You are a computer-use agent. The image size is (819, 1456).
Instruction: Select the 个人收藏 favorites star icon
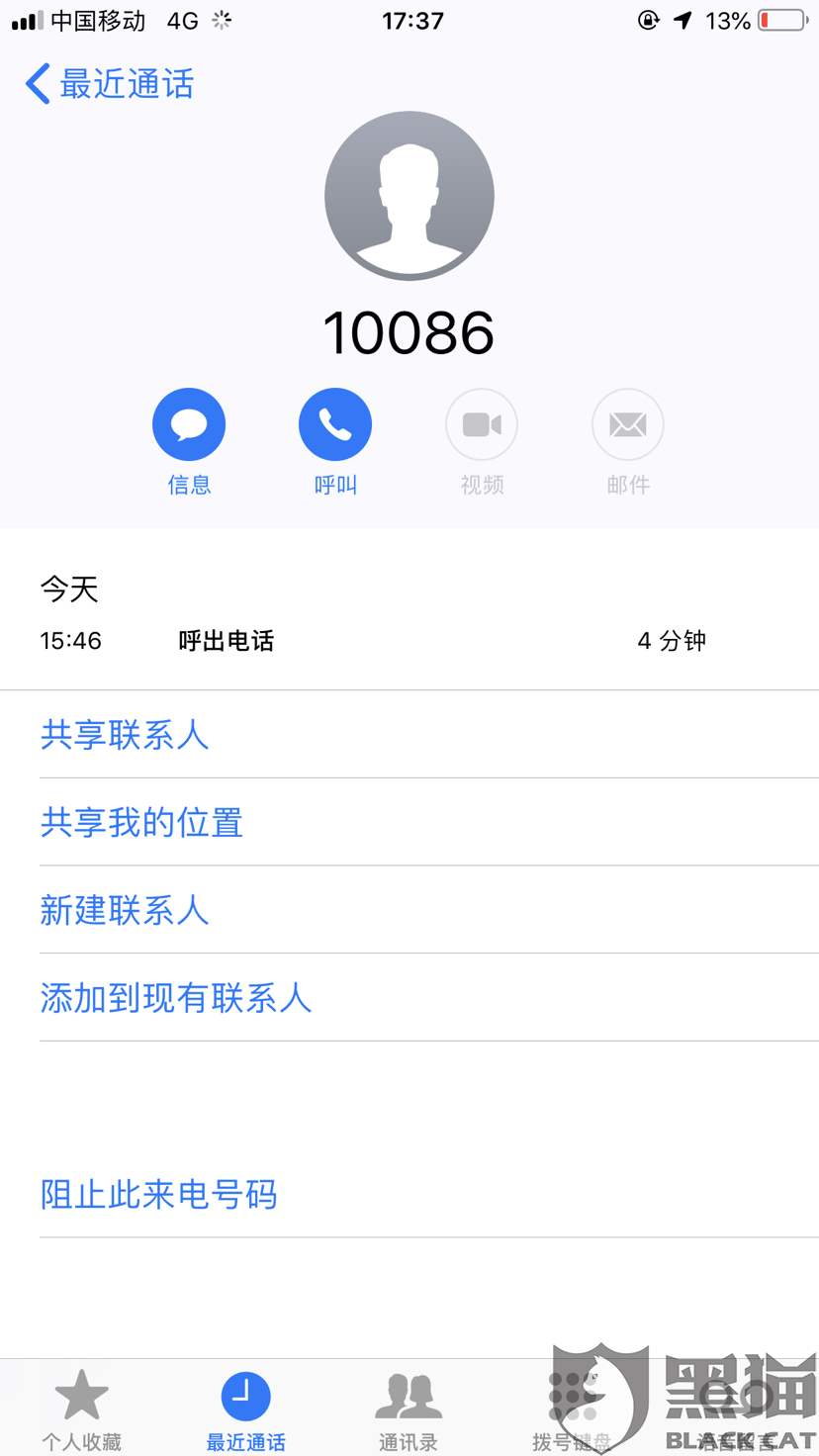coord(81,1395)
